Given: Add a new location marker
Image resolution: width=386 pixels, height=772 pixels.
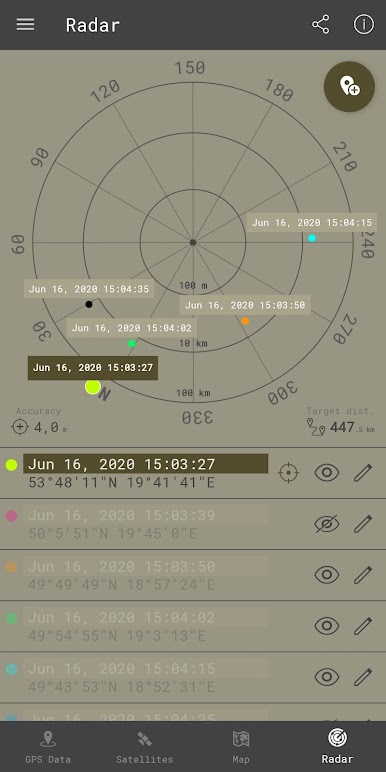Looking at the screenshot, I should 350,87.
